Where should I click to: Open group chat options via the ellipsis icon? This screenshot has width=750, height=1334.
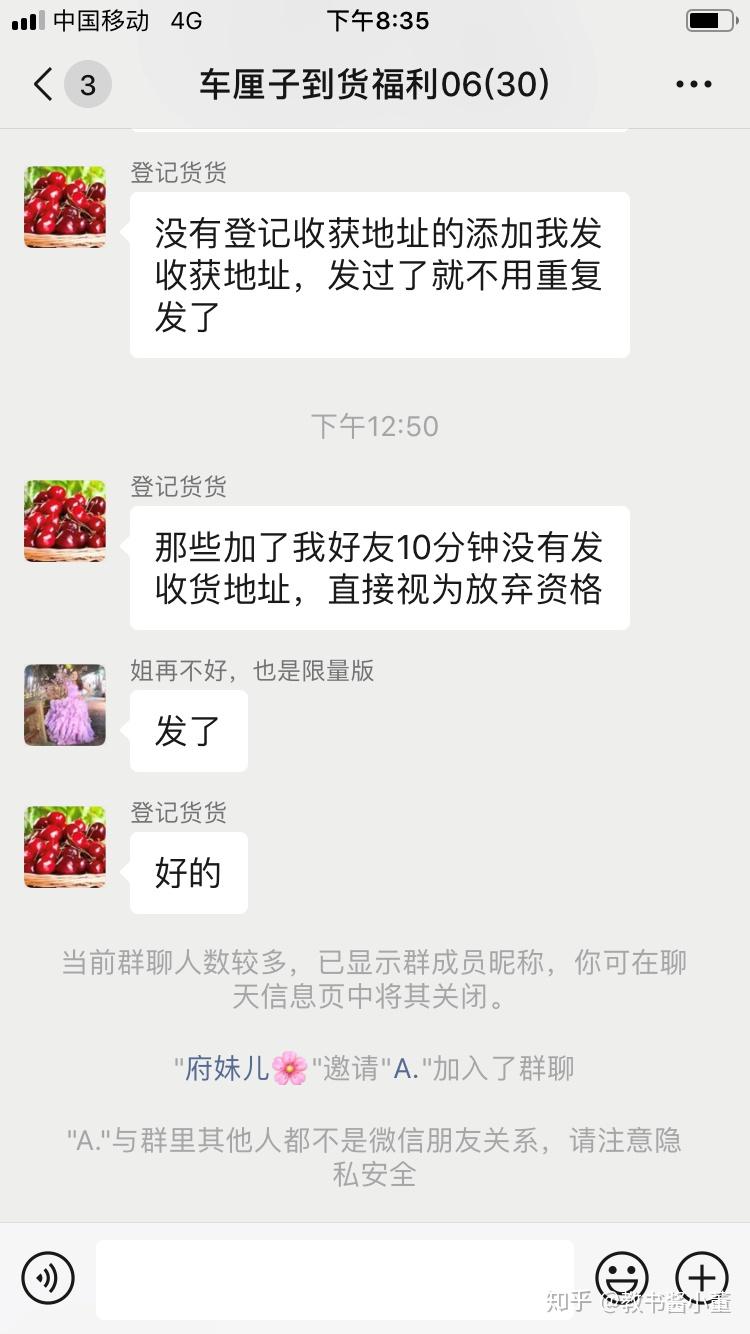pos(692,84)
